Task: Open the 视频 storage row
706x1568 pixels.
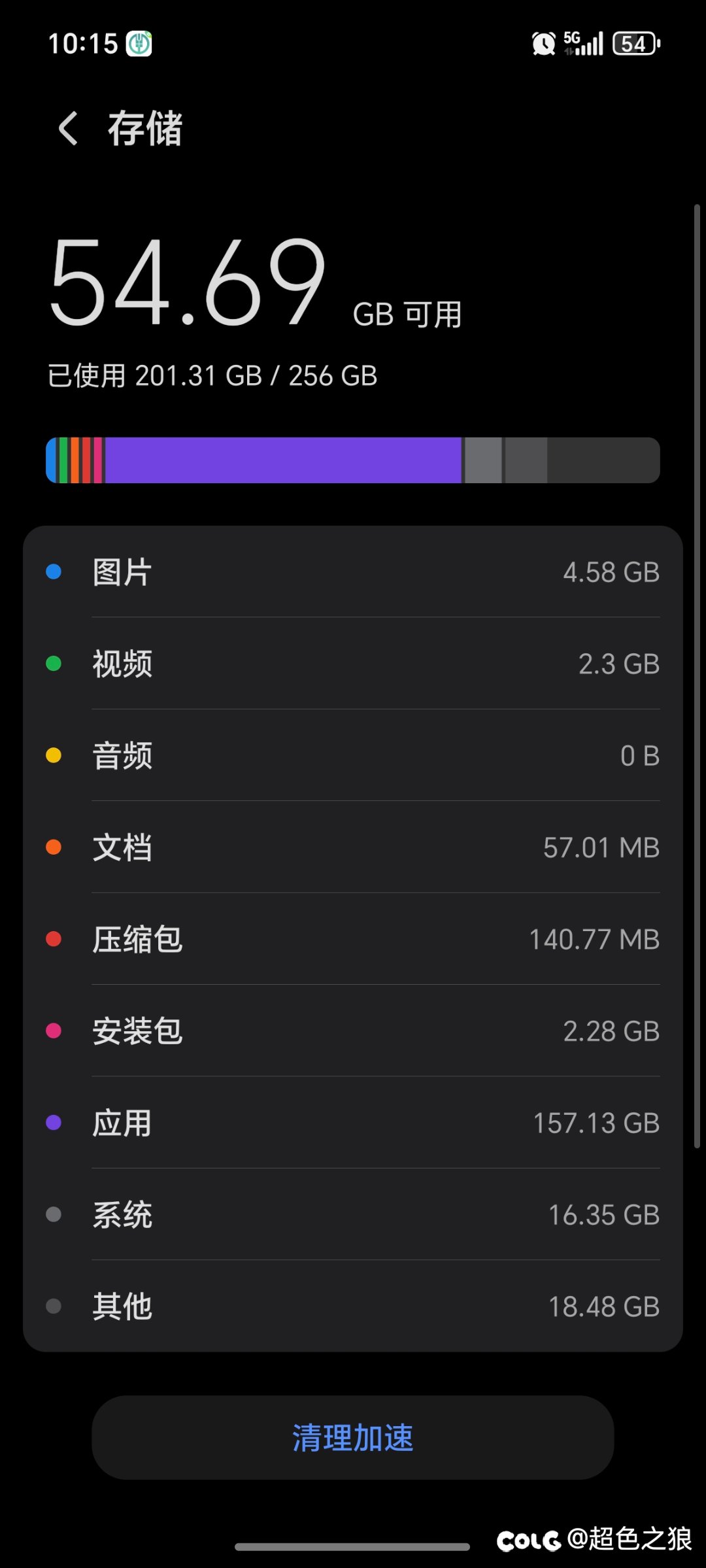Action: pyautogui.click(x=353, y=664)
